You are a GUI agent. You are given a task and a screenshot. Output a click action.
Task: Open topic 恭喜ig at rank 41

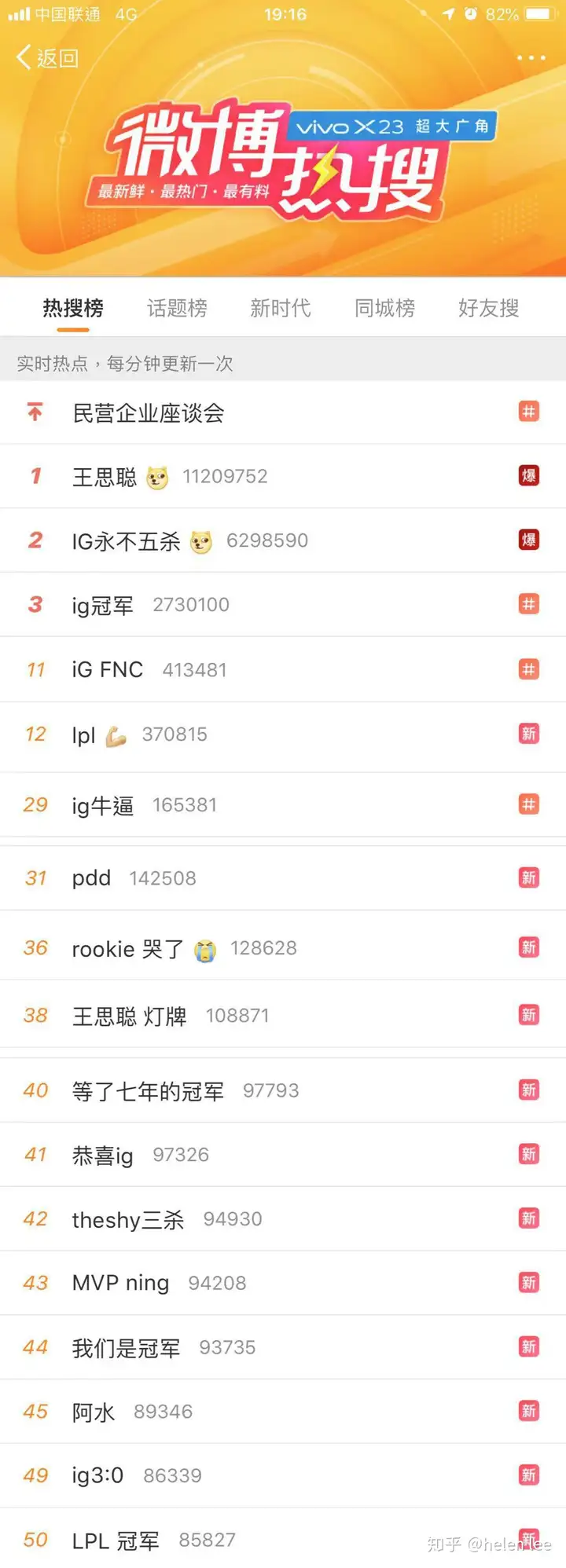(x=102, y=1154)
